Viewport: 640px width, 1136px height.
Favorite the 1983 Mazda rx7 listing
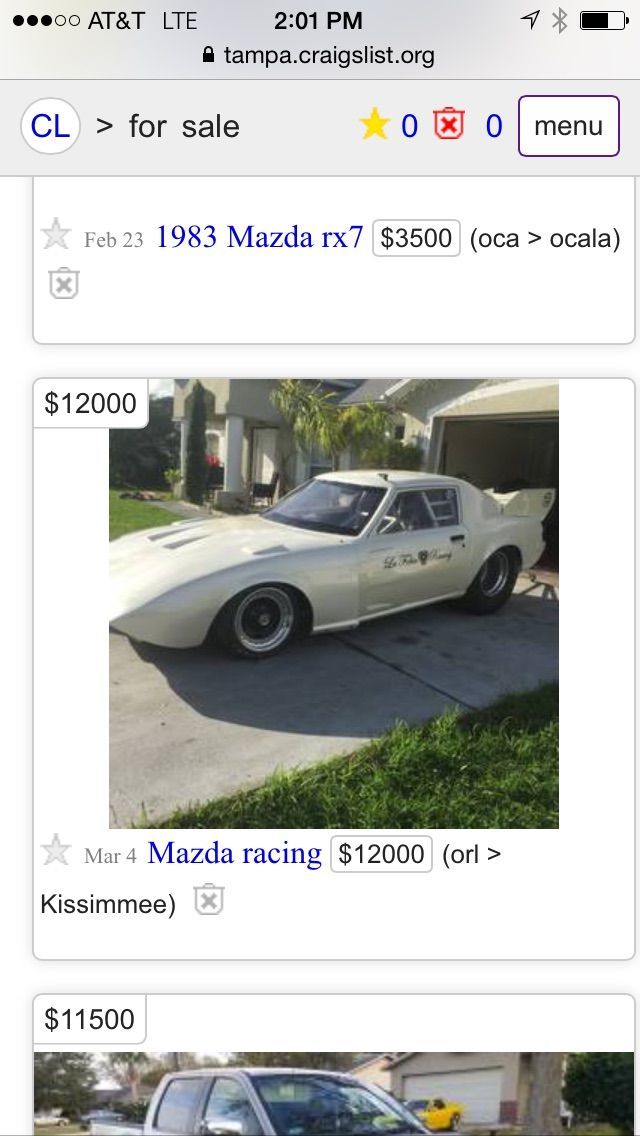point(56,234)
